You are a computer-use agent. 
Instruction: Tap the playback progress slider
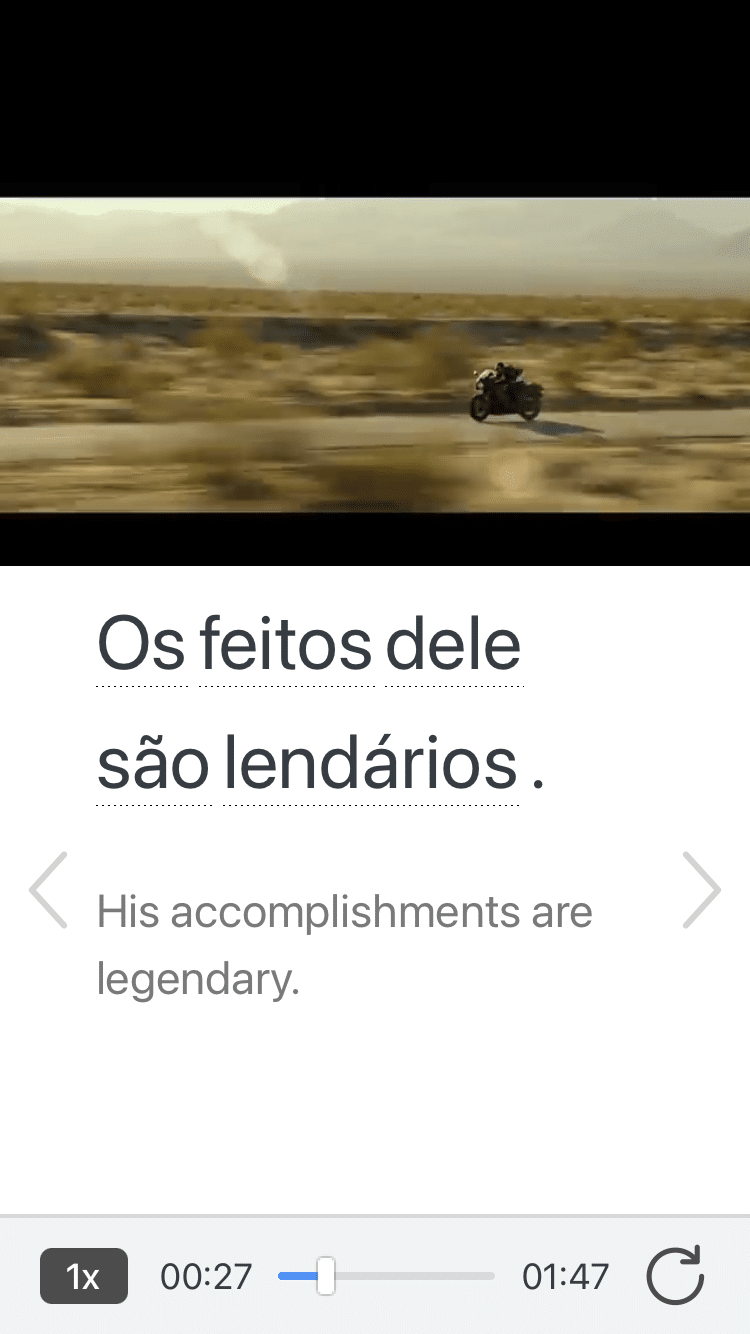coord(386,1276)
